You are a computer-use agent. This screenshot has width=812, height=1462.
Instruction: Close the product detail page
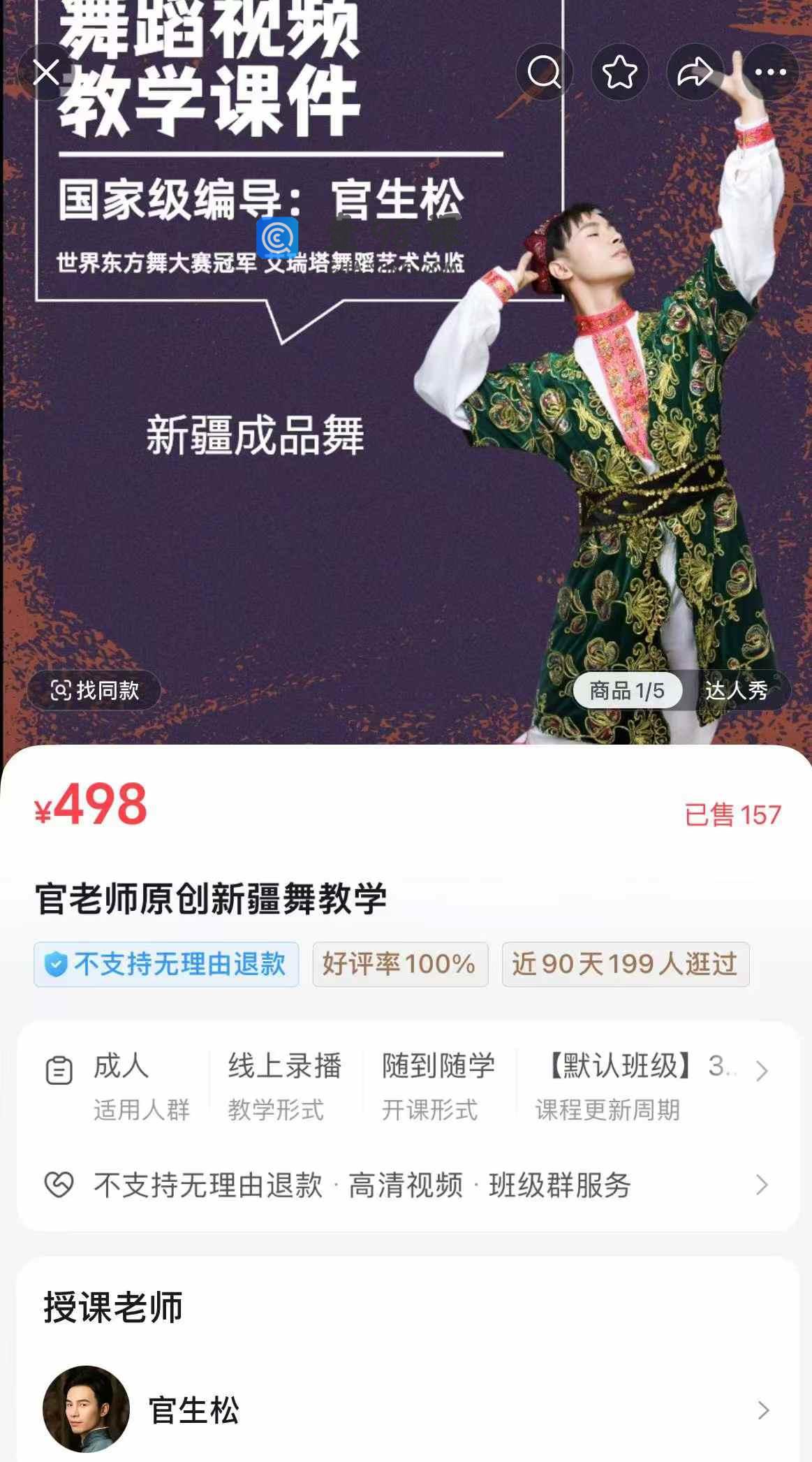coord(46,72)
